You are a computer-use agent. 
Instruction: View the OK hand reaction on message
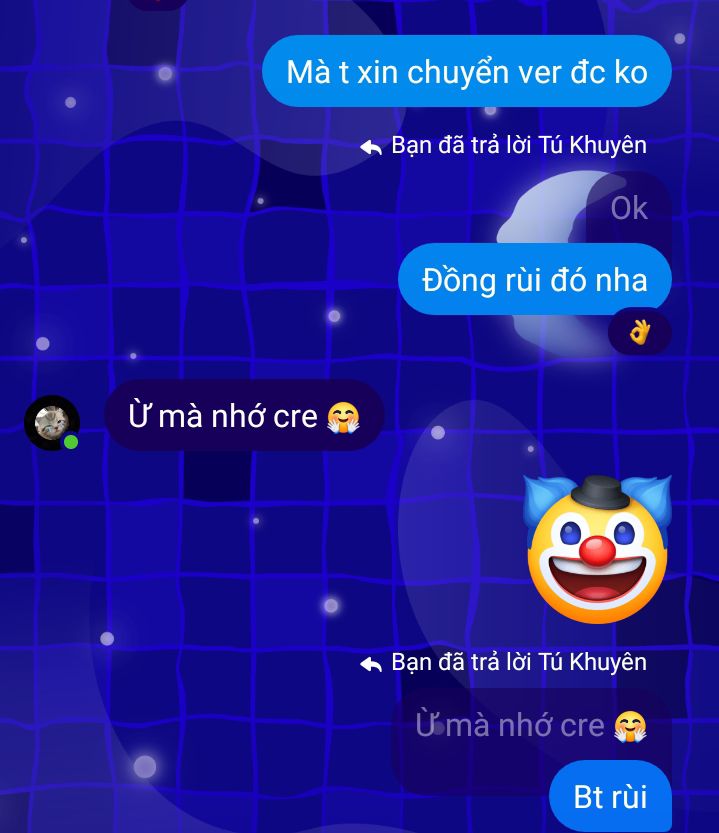pyautogui.click(x=639, y=332)
